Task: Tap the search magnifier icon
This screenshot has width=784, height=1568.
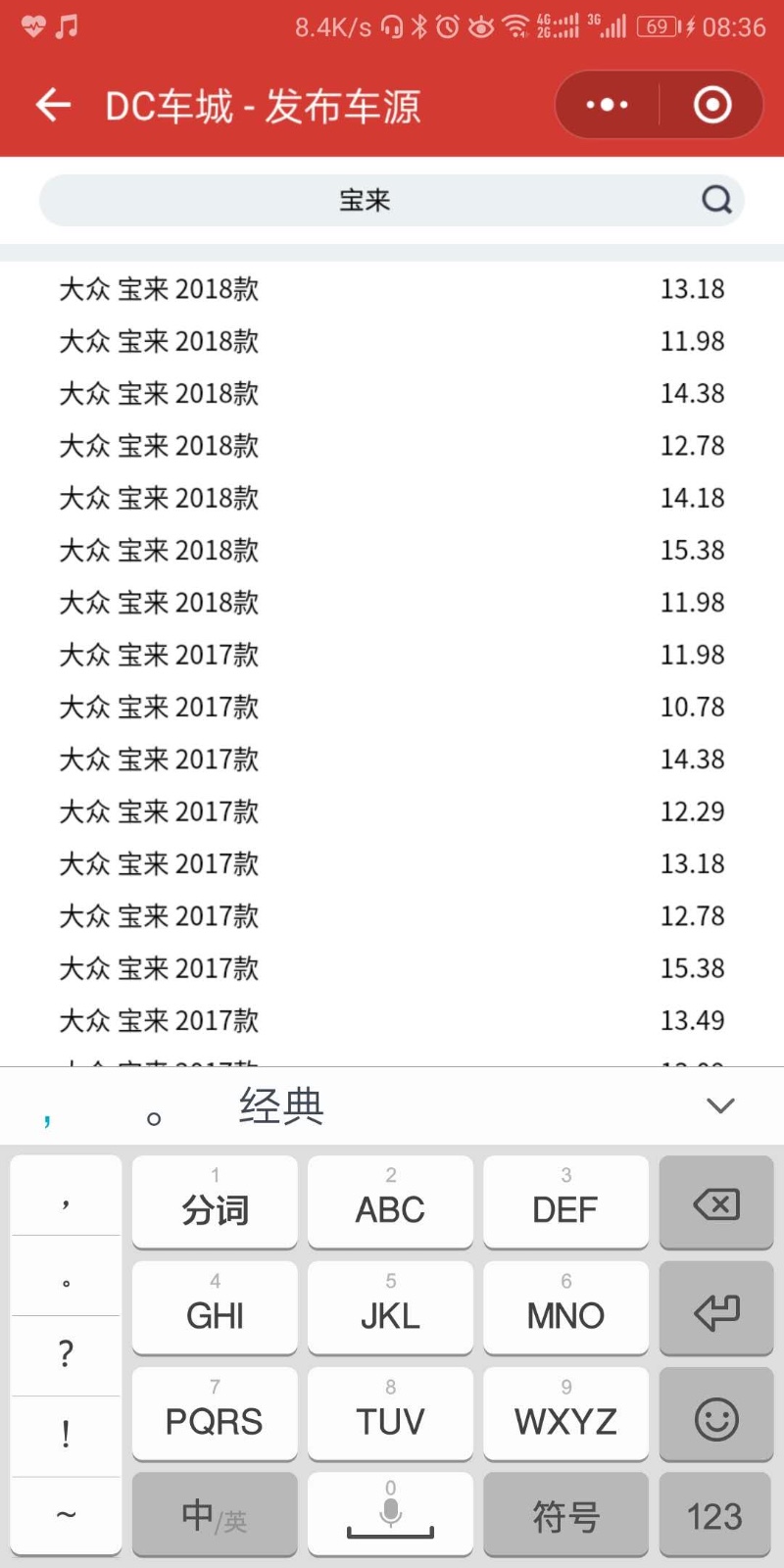Action: coord(717,200)
